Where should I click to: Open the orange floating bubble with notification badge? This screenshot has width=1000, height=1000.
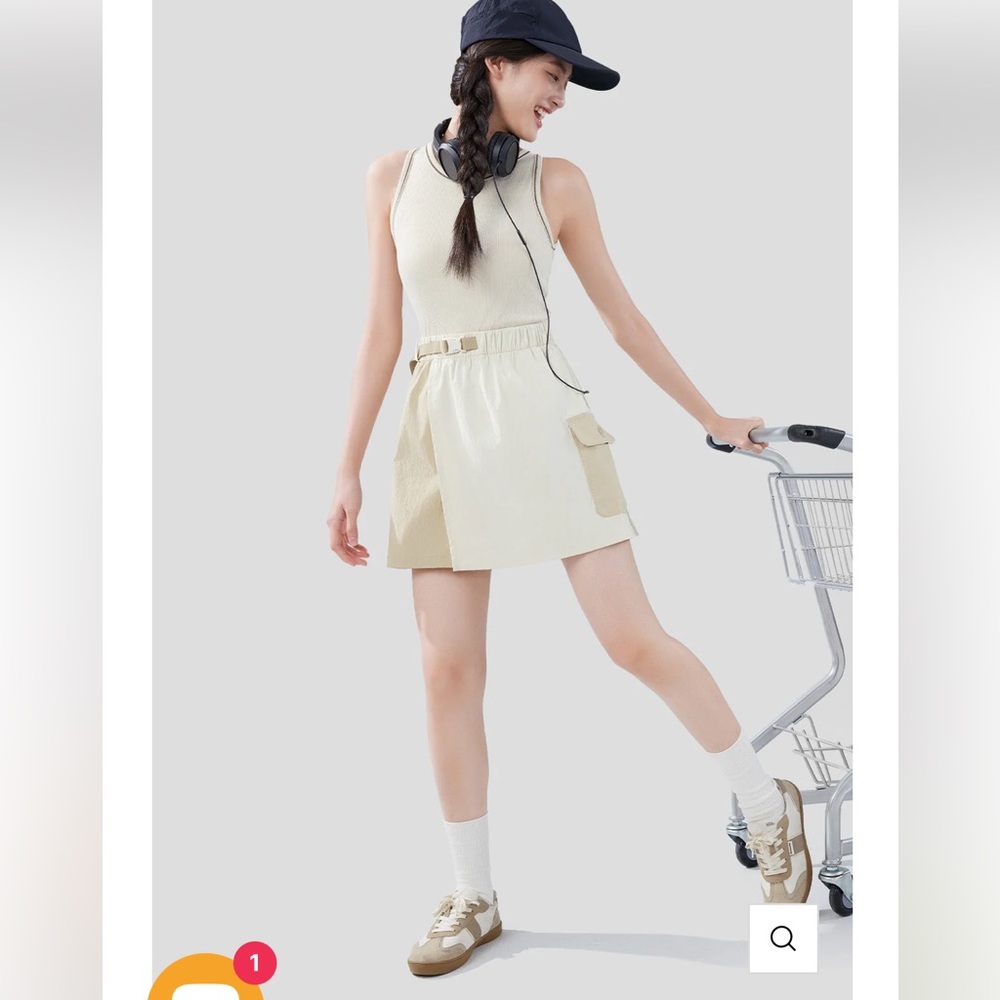(206, 980)
